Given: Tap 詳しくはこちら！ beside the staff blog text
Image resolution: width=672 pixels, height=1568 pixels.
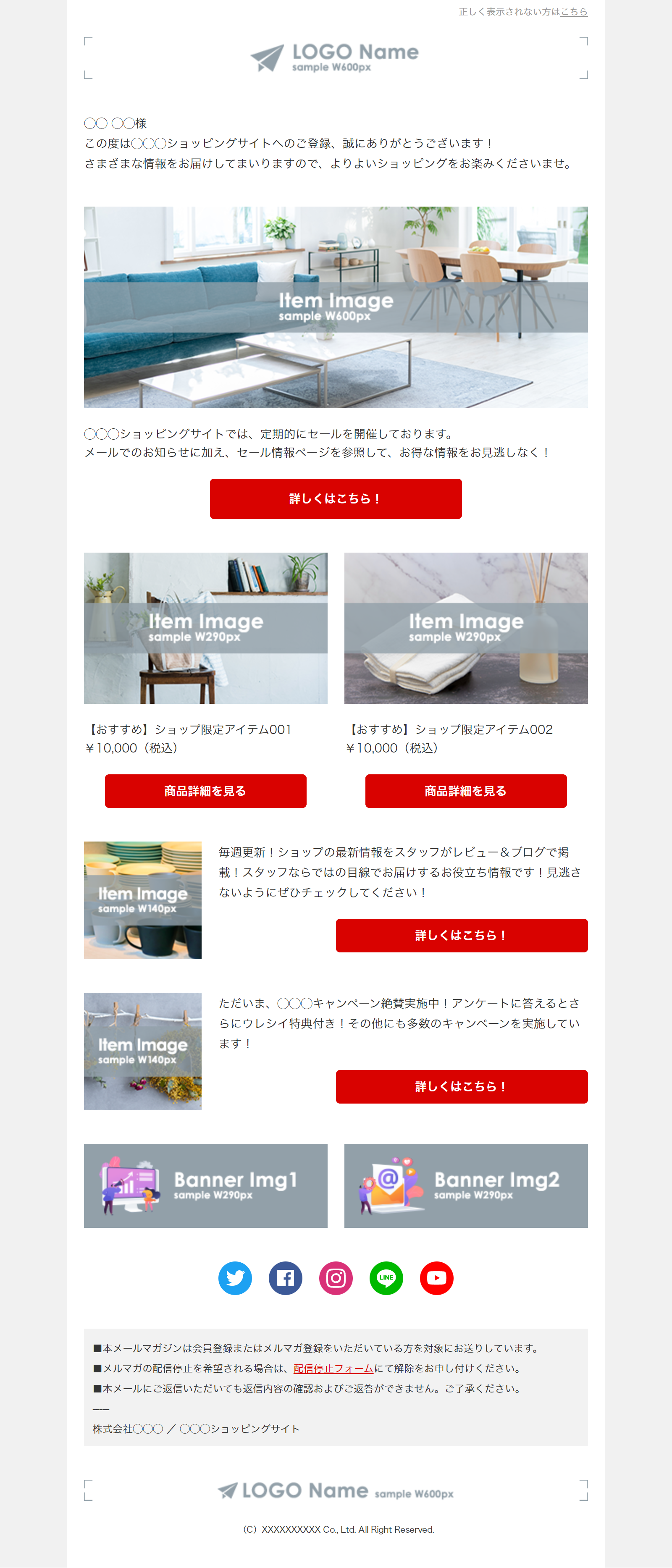Looking at the screenshot, I should (x=462, y=935).
